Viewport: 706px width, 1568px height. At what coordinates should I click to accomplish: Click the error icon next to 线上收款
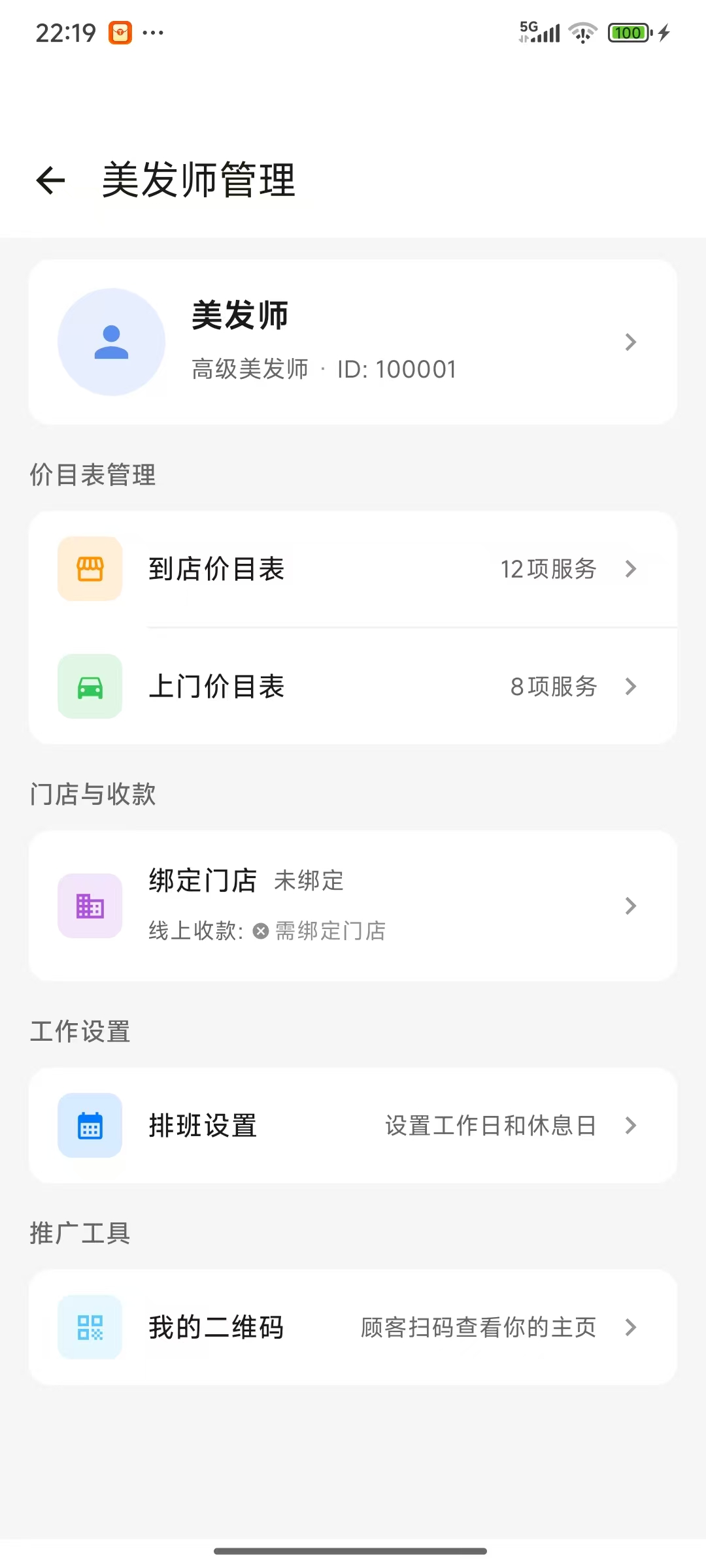261,931
